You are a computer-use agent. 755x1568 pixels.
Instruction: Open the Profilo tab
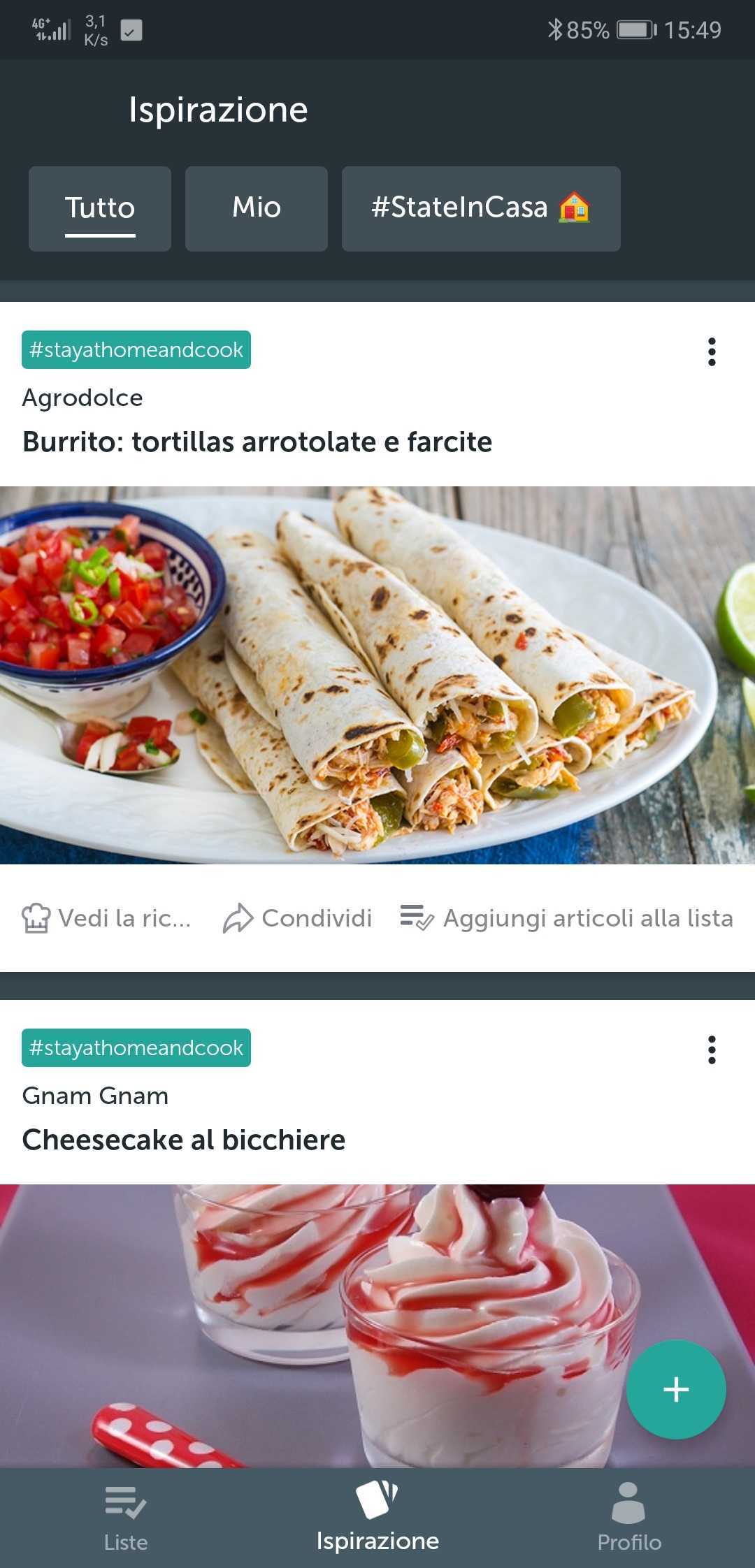629,1518
